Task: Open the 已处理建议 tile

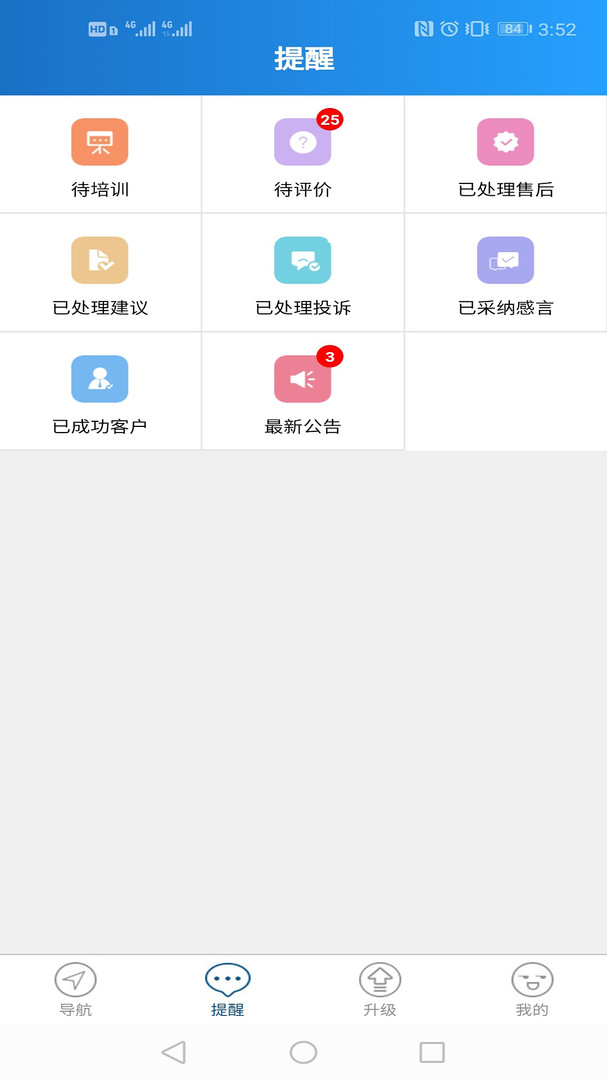Action: pos(100,273)
